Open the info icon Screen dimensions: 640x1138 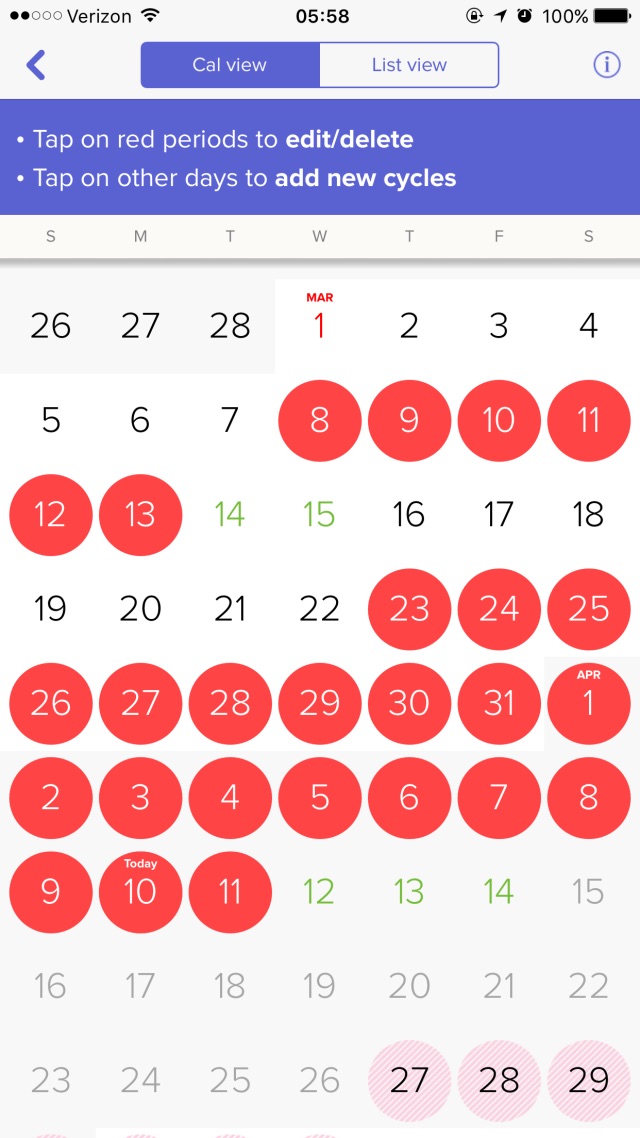[607, 65]
